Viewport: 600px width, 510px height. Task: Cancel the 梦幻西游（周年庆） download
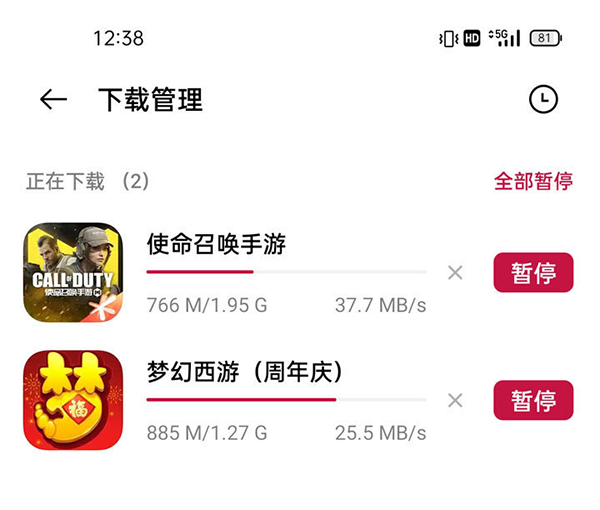(455, 400)
